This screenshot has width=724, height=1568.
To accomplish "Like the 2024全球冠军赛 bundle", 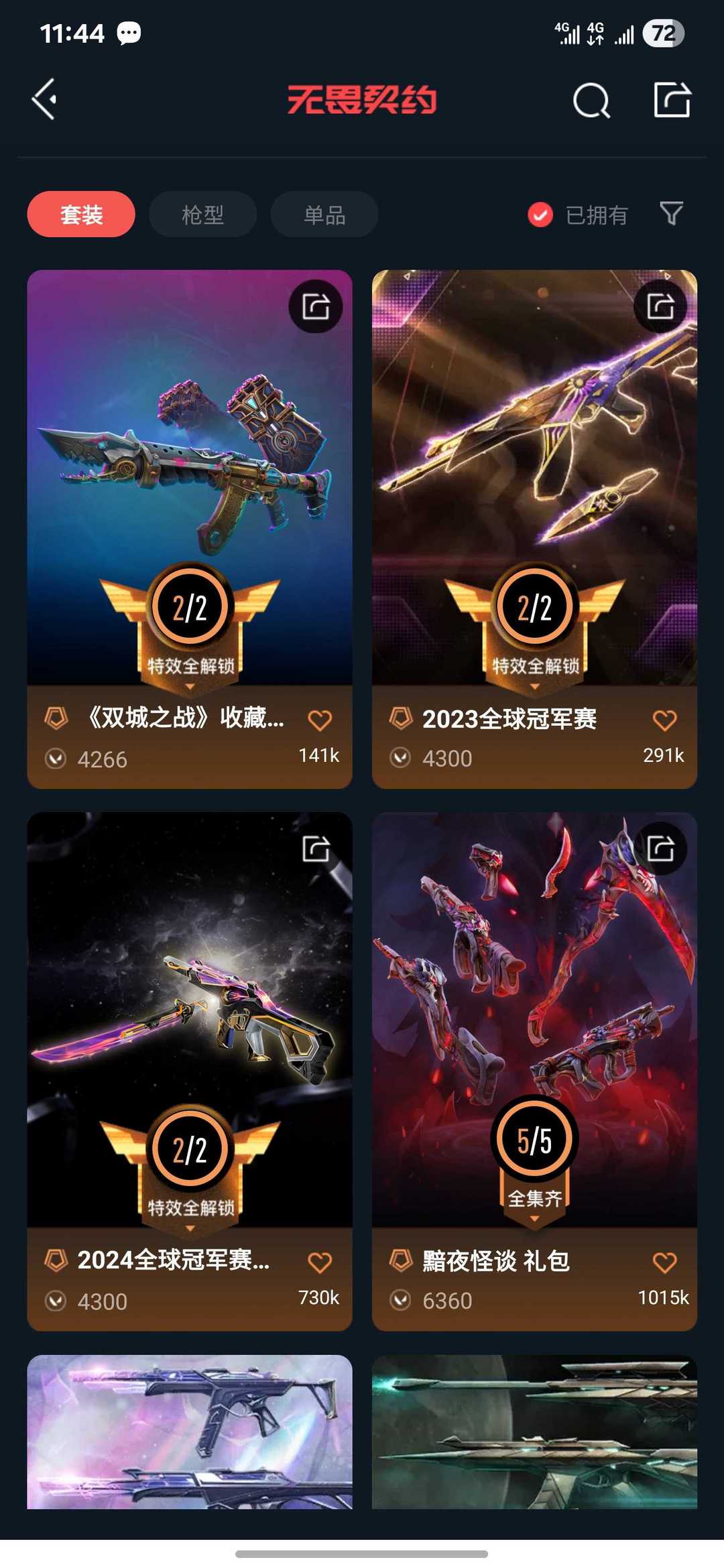I will coord(320,1262).
